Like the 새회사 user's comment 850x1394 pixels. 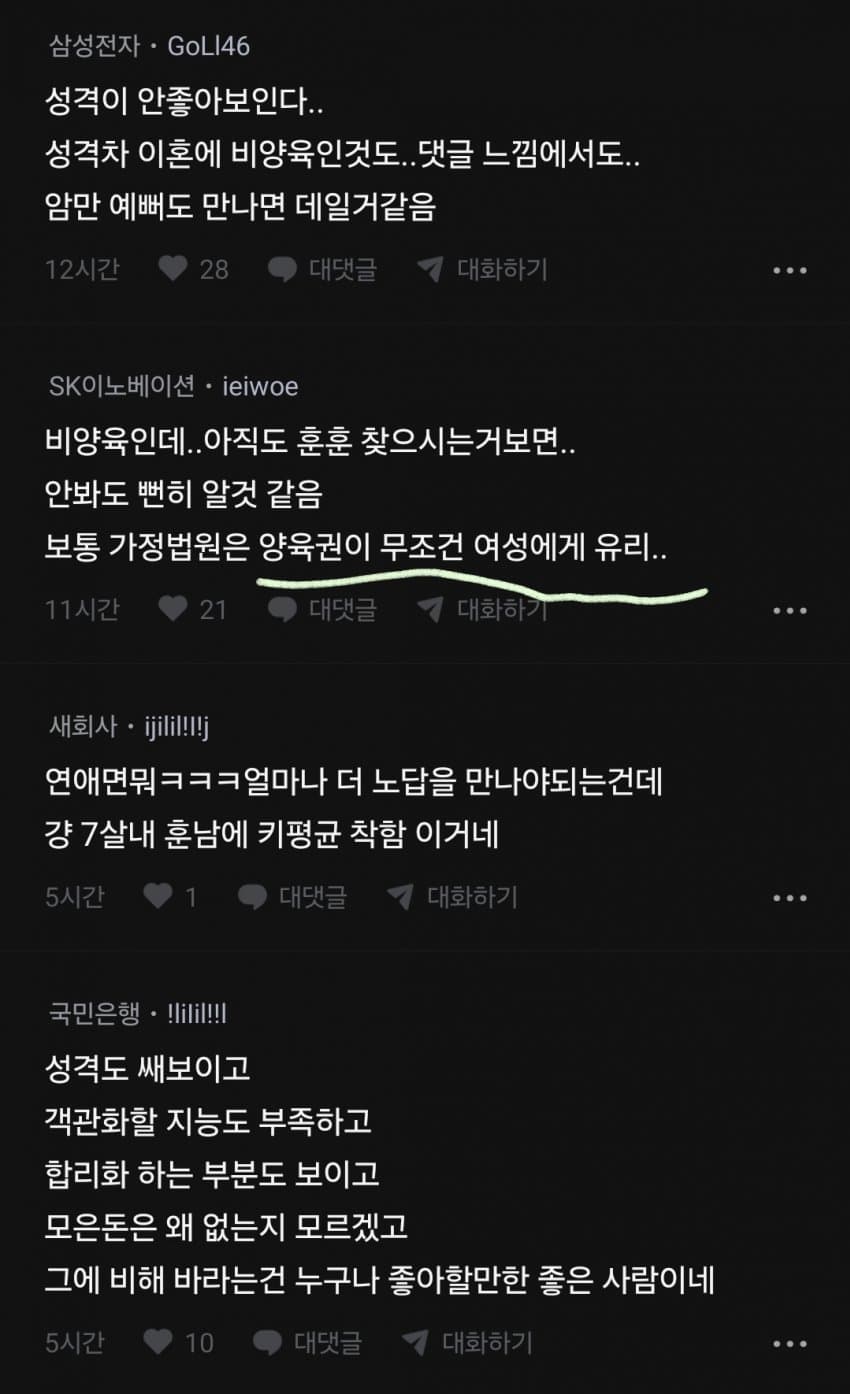click(158, 897)
